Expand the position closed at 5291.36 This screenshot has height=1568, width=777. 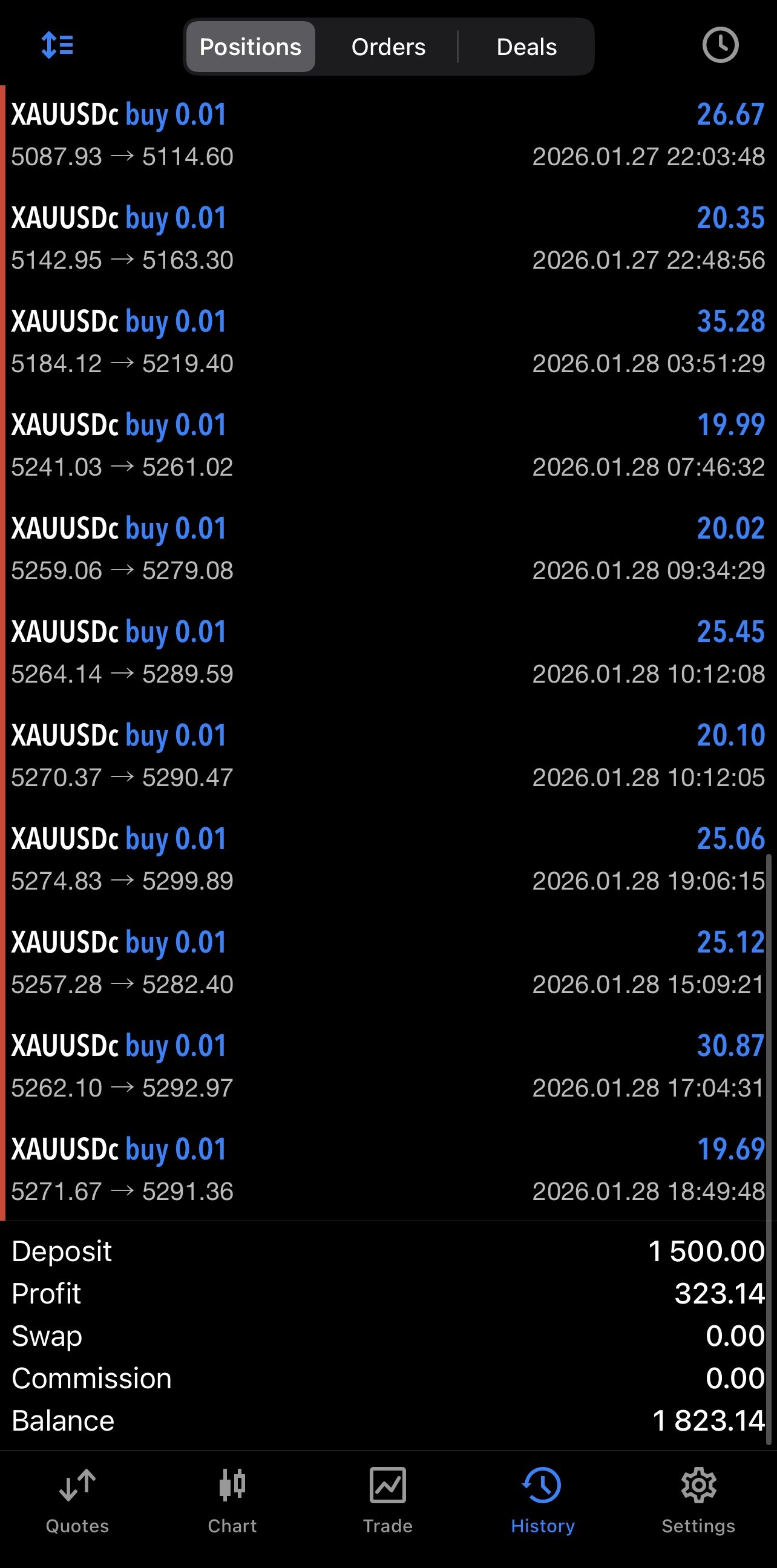388,1170
